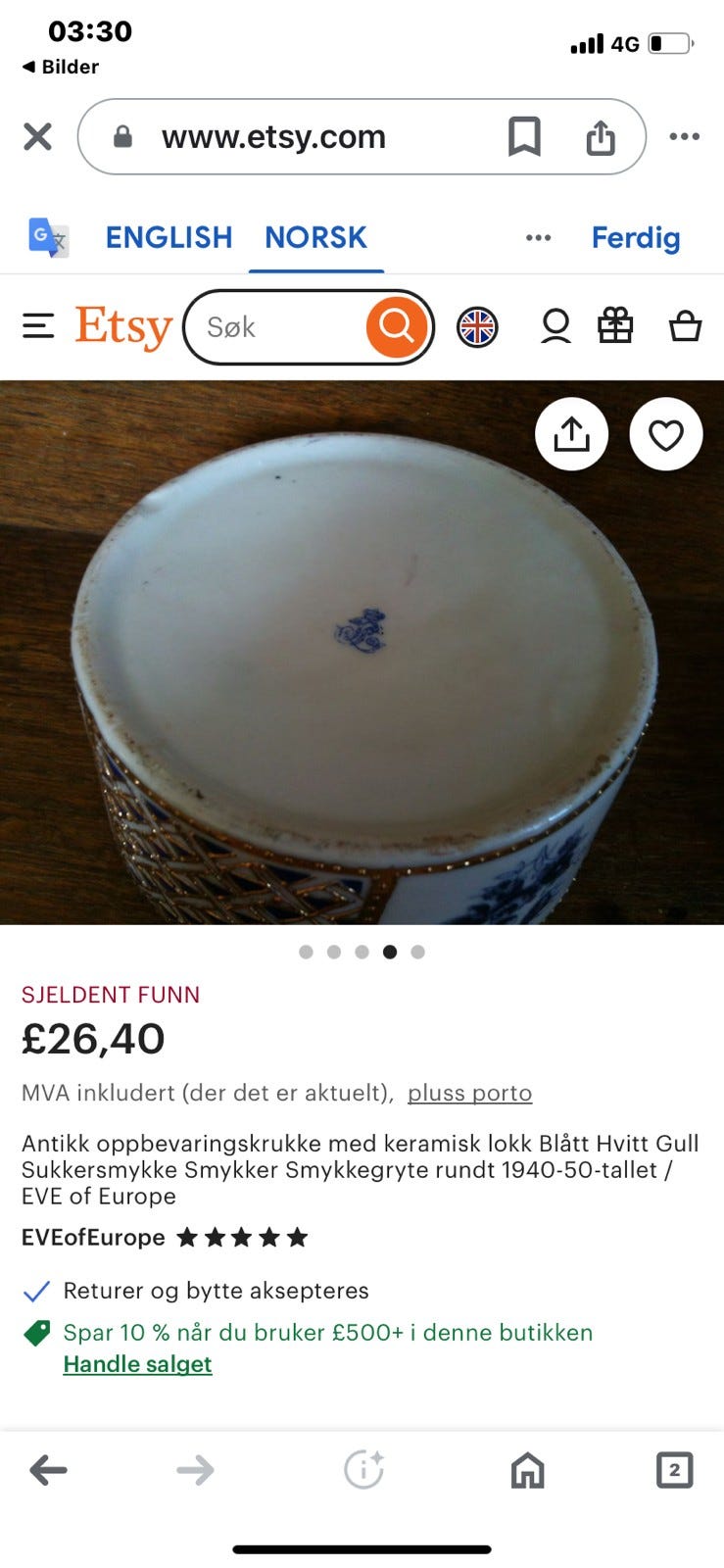Click Ferdig to finish translating
Image resolution: width=724 pixels, height=1568 pixels.
pos(636,237)
